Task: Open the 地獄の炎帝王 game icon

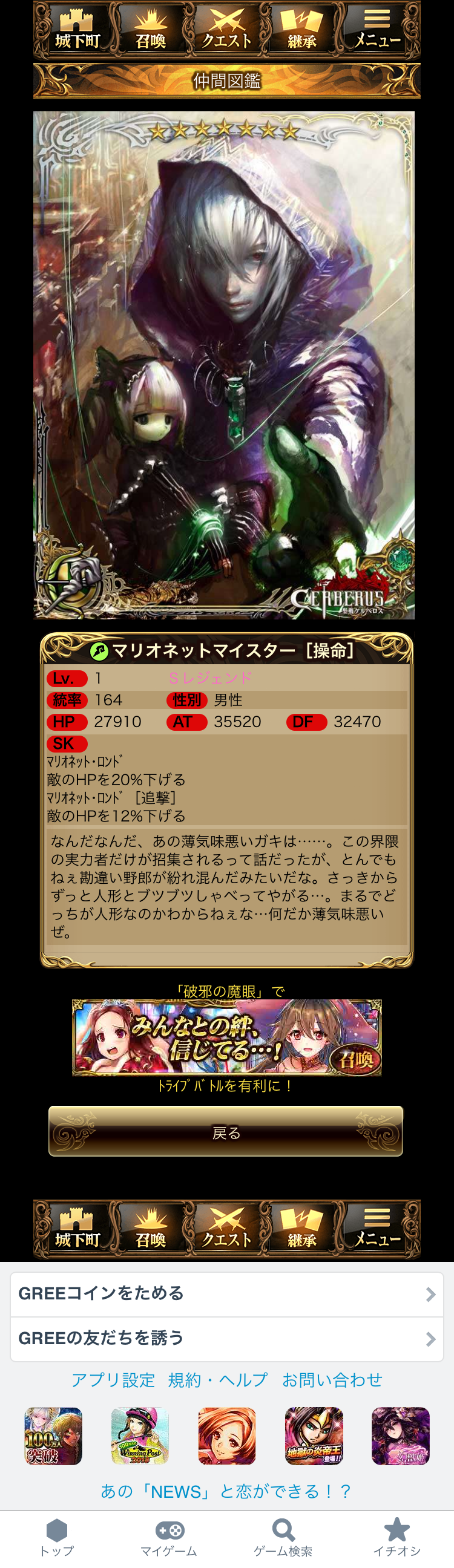Action: (314, 1436)
